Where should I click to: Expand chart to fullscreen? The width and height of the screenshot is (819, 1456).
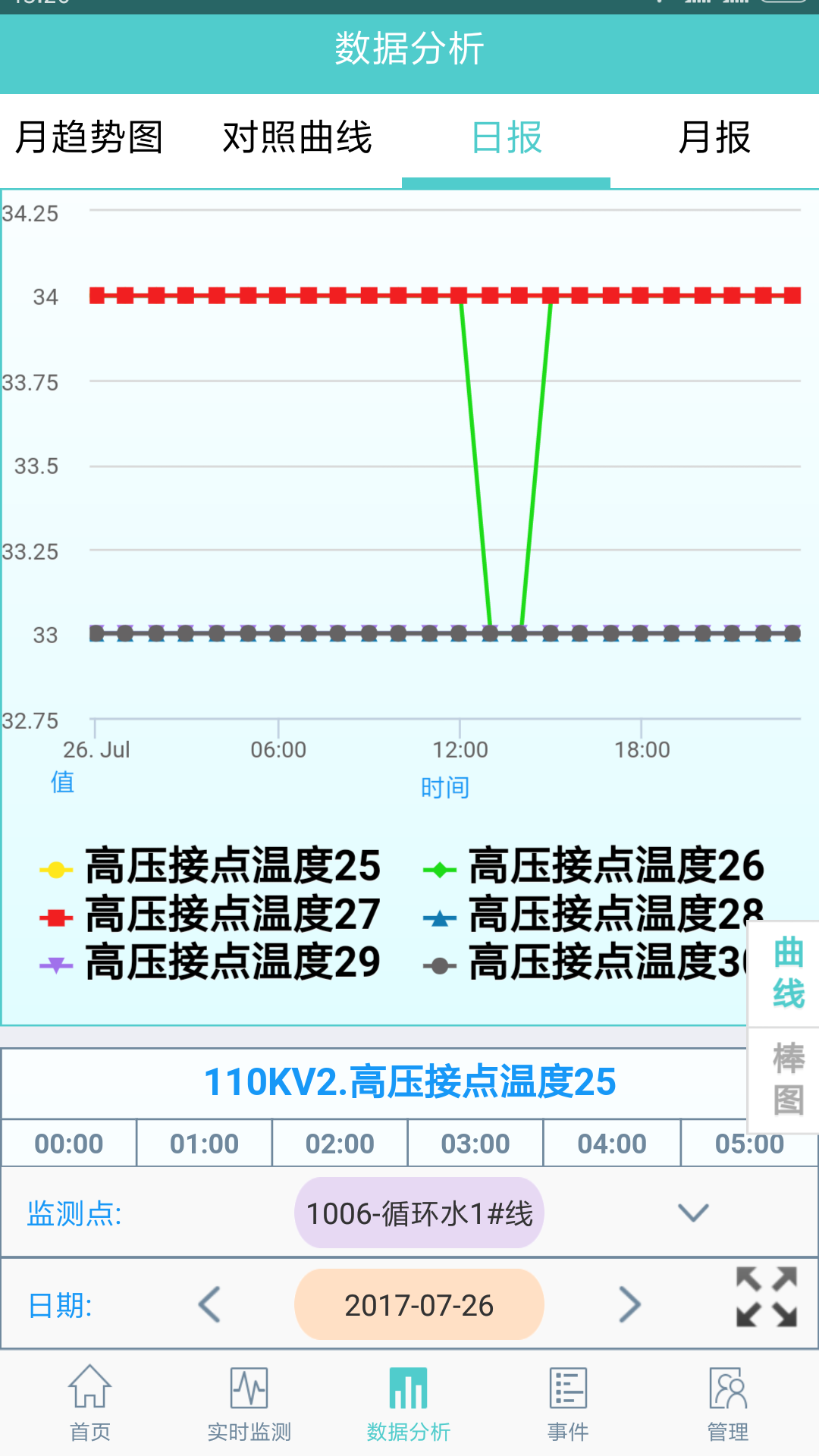[x=767, y=1297]
